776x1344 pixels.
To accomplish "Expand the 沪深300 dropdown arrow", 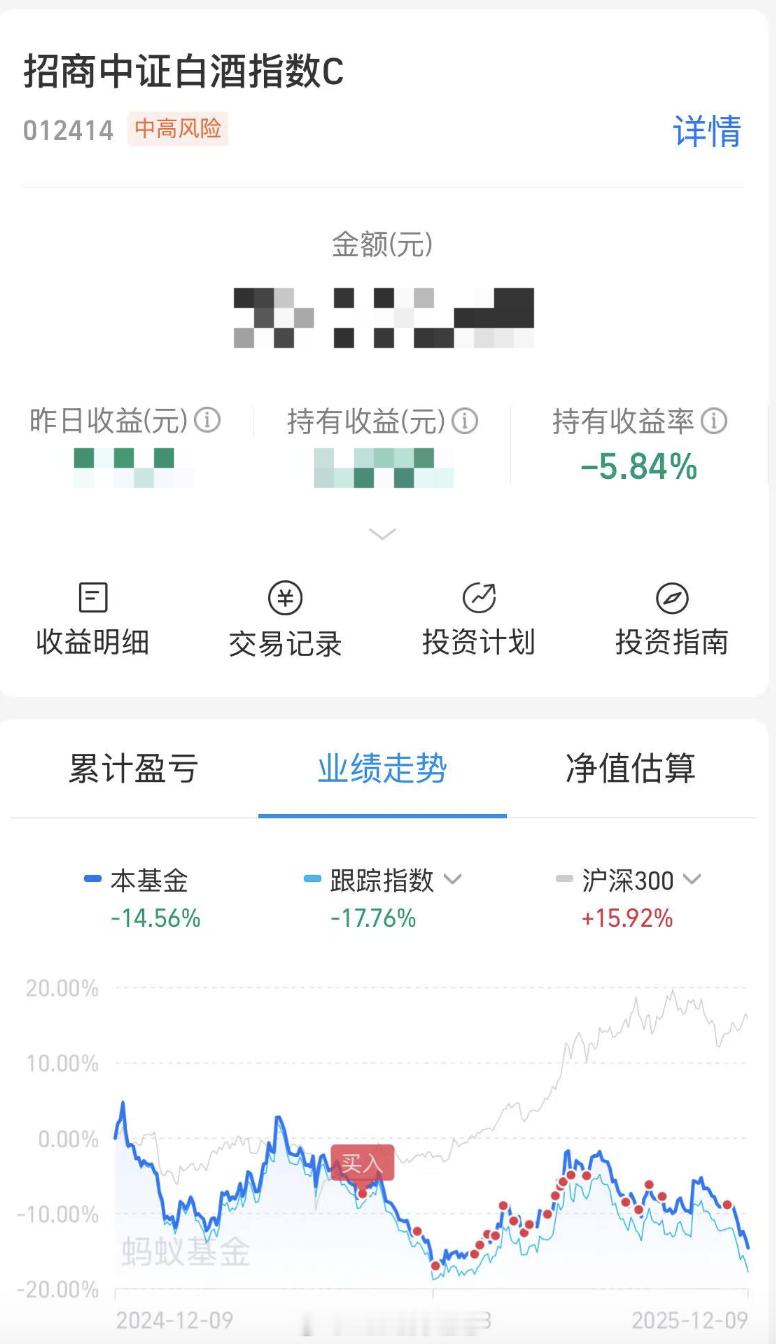I will (x=692, y=880).
